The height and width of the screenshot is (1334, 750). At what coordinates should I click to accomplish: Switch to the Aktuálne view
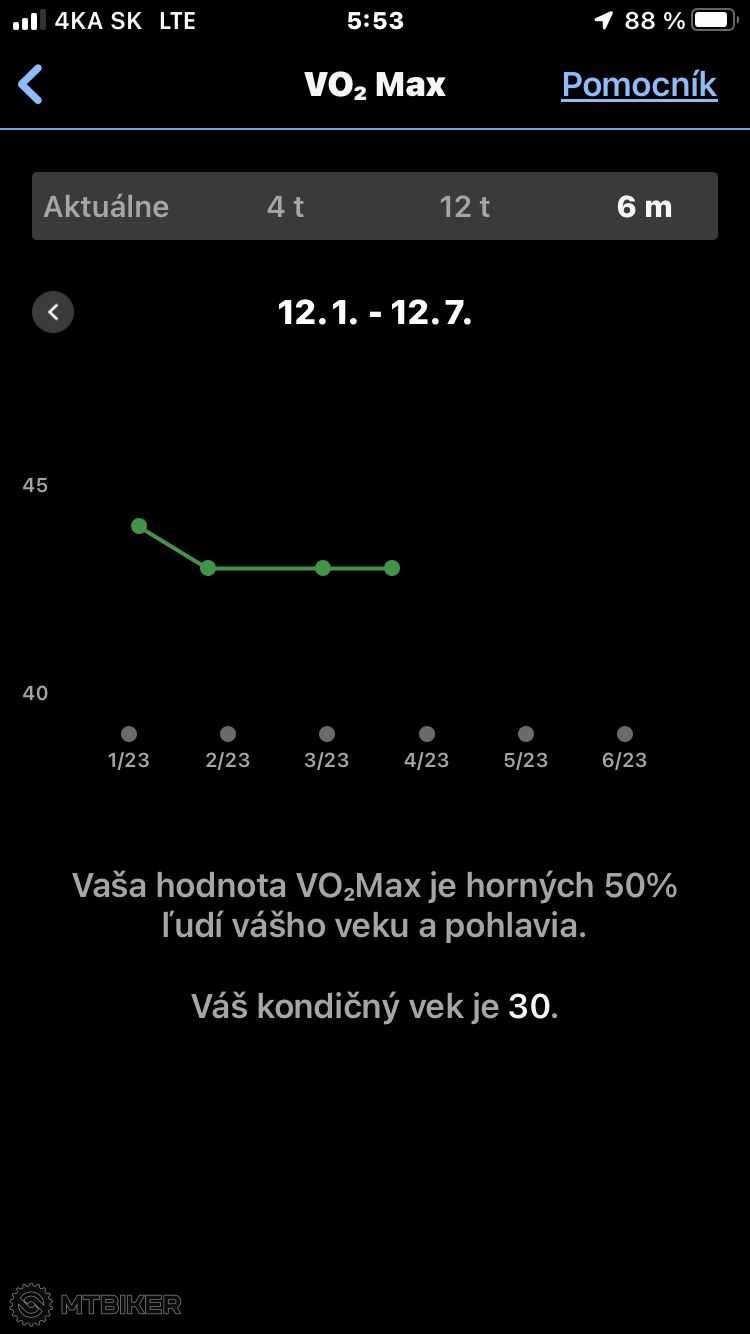[x=106, y=207]
